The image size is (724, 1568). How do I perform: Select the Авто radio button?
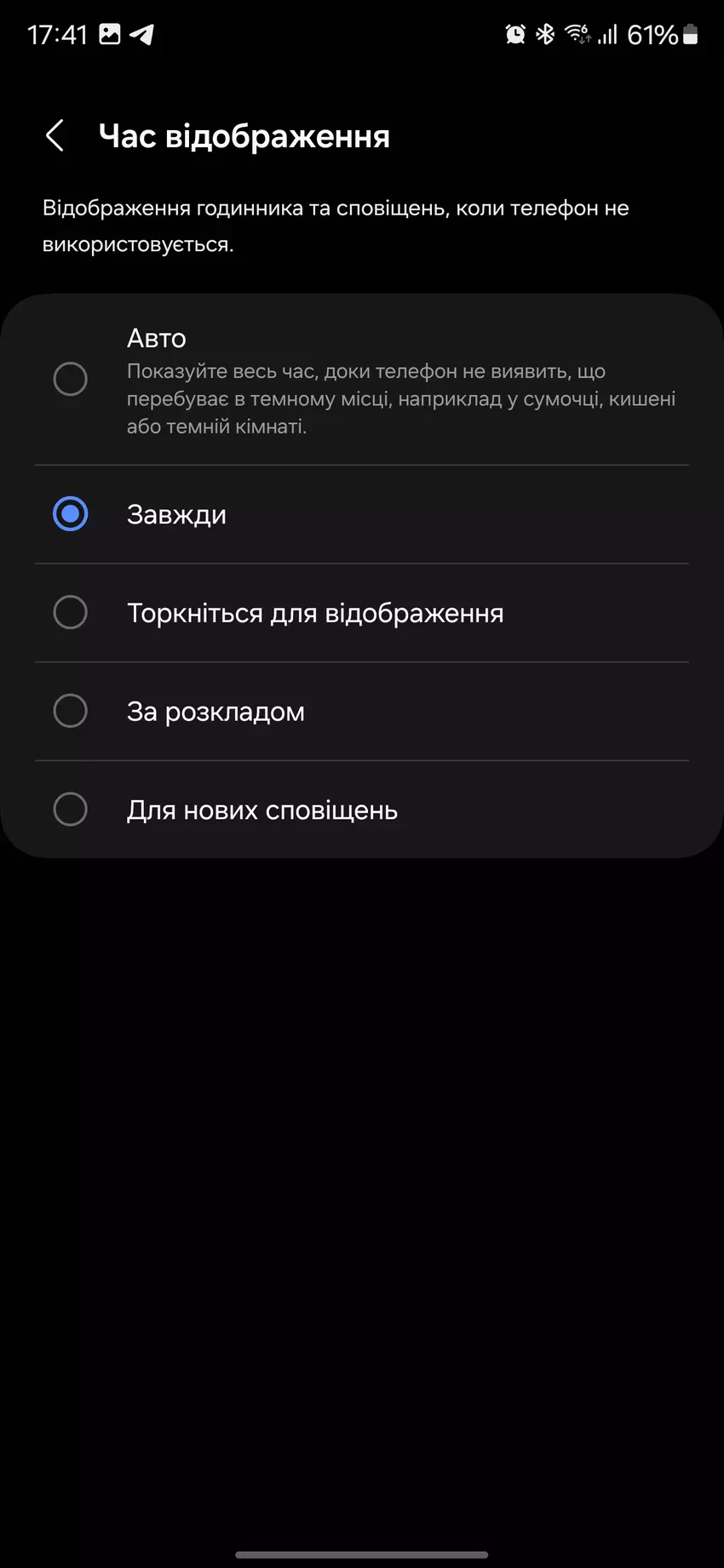coord(71,379)
